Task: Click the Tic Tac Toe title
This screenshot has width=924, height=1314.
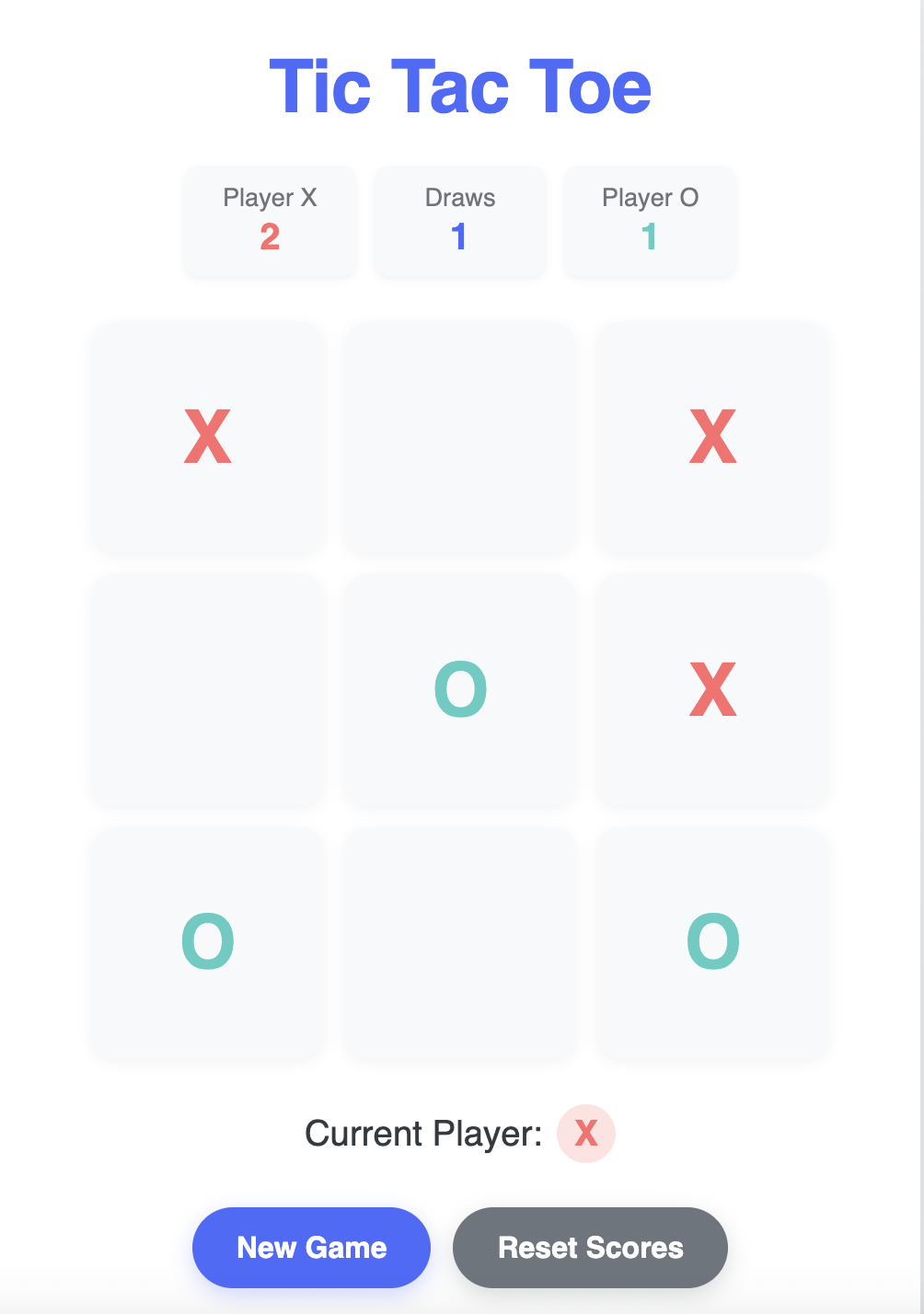Action: (460, 86)
